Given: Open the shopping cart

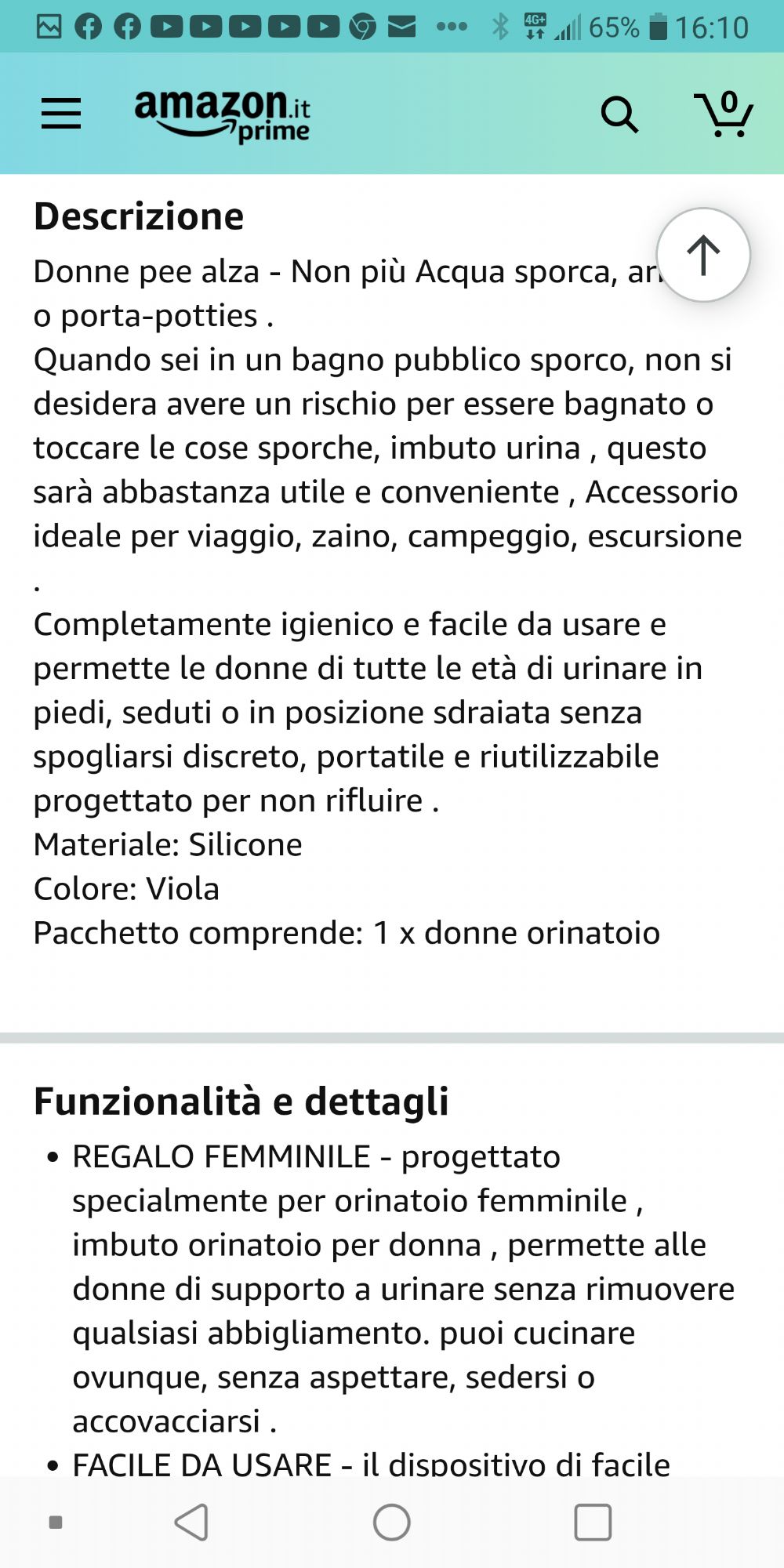Looking at the screenshot, I should 723,114.
